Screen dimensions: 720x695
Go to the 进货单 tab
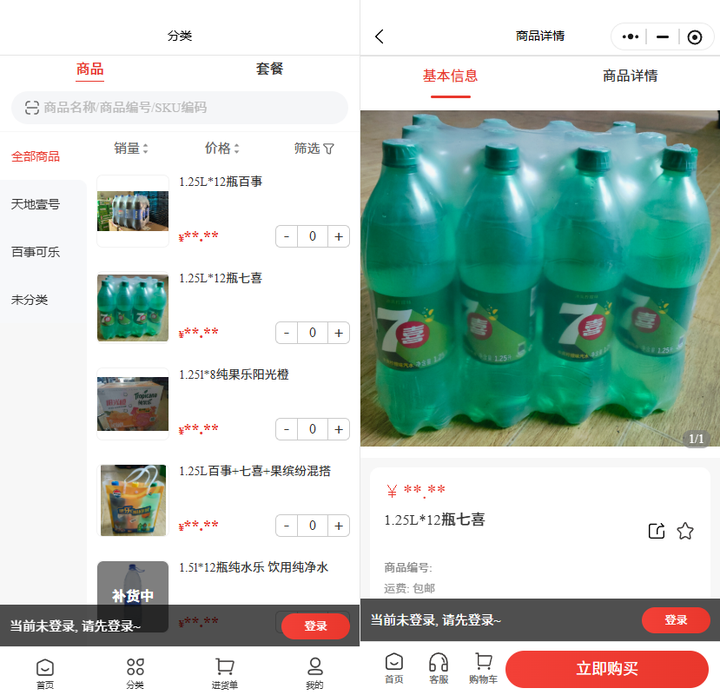[225, 673]
